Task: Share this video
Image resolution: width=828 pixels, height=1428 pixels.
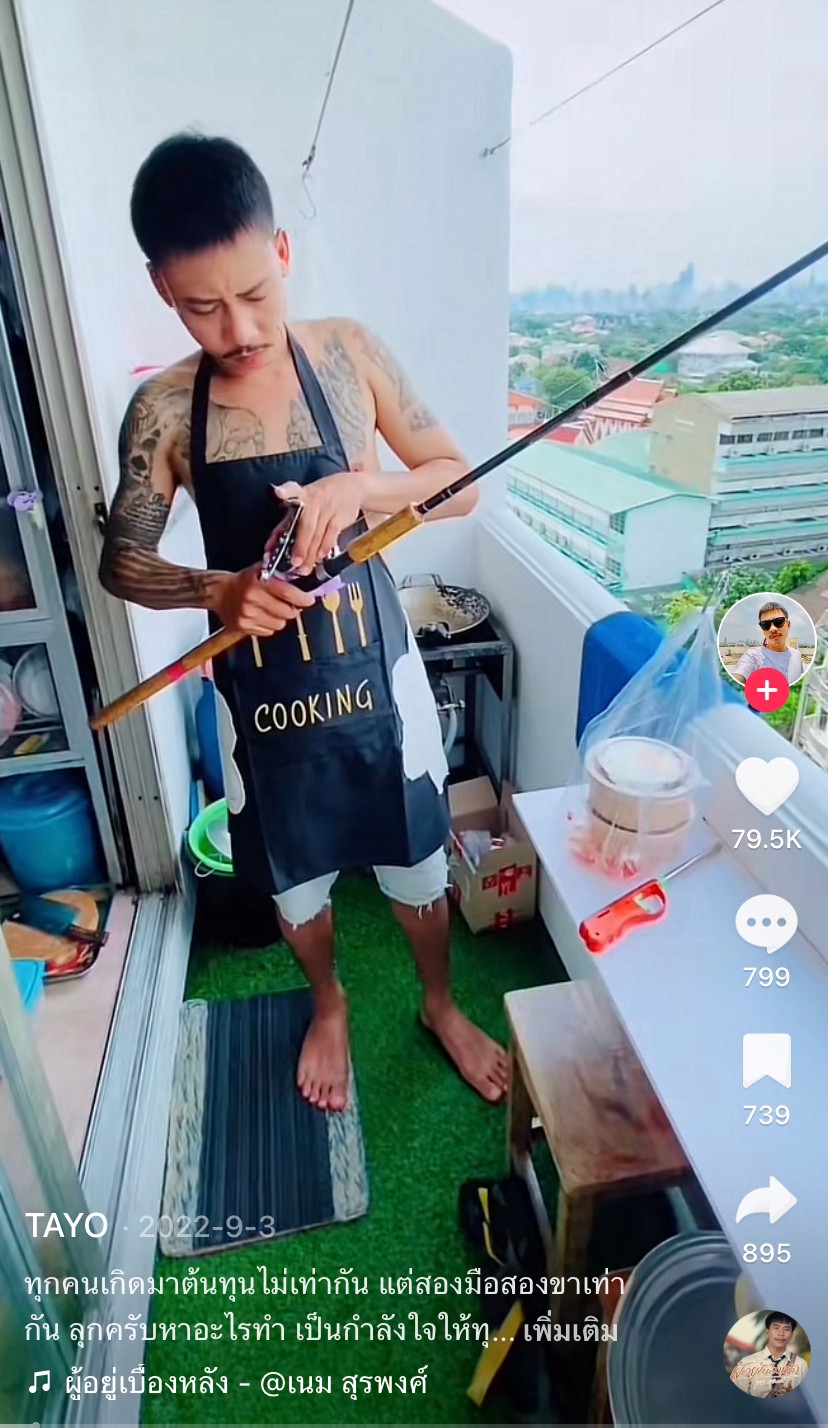Action: pyautogui.click(x=767, y=1200)
